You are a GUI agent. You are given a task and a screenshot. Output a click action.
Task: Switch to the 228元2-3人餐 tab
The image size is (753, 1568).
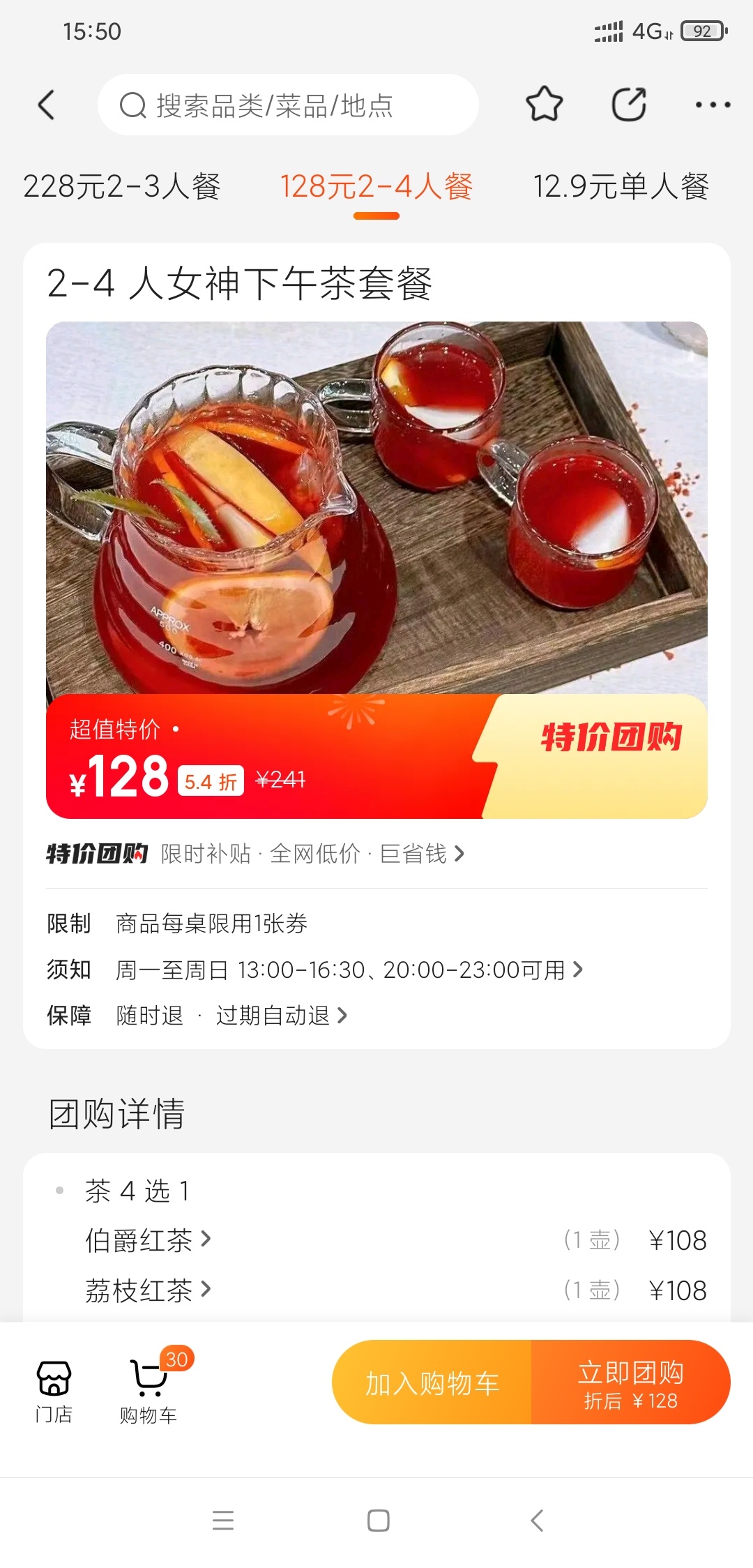[122, 187]
